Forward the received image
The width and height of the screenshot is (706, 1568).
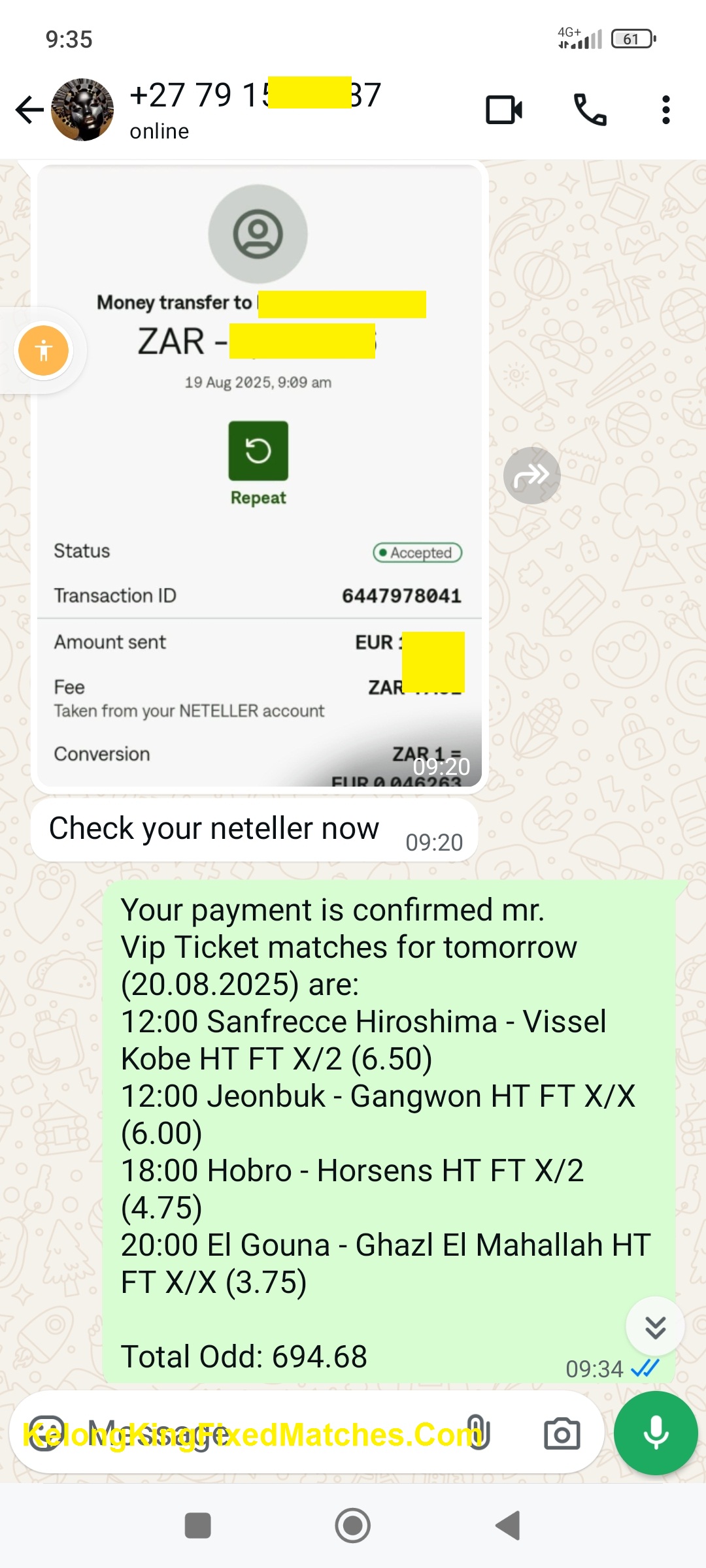pyautogui.click(x=531, y=476)
